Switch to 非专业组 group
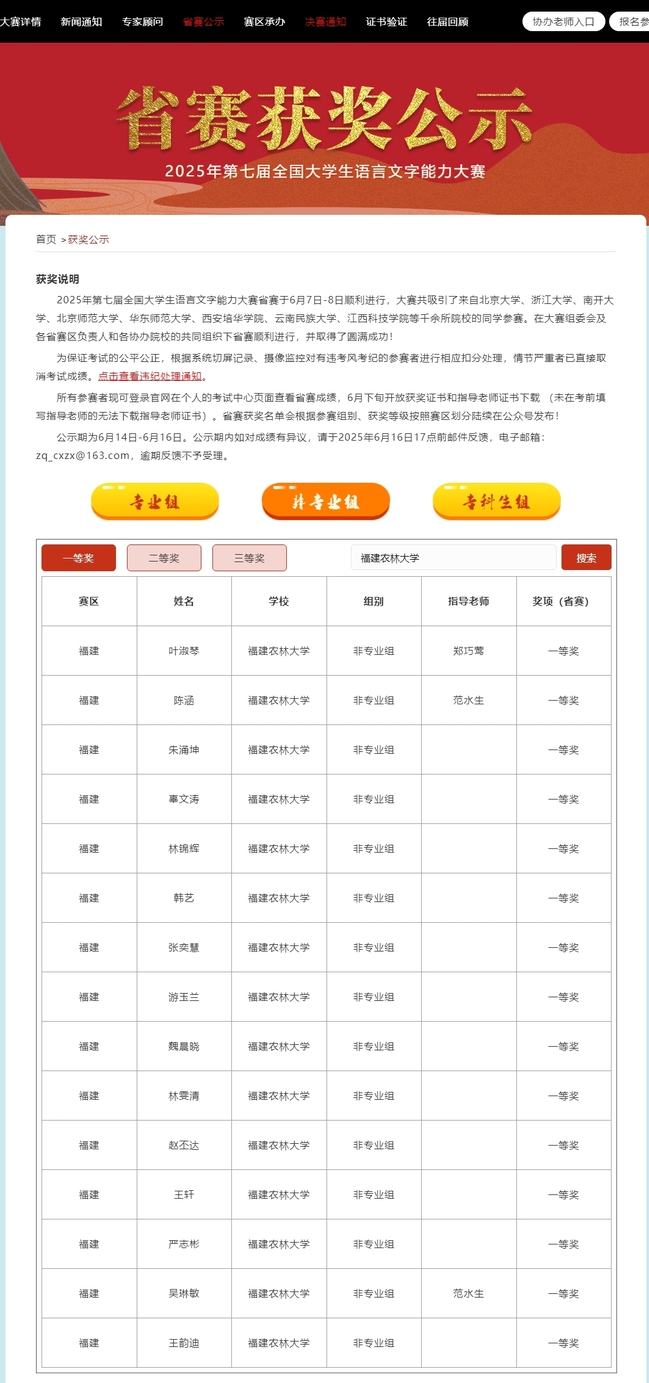Screen dimensions: 649x1383 326,501
